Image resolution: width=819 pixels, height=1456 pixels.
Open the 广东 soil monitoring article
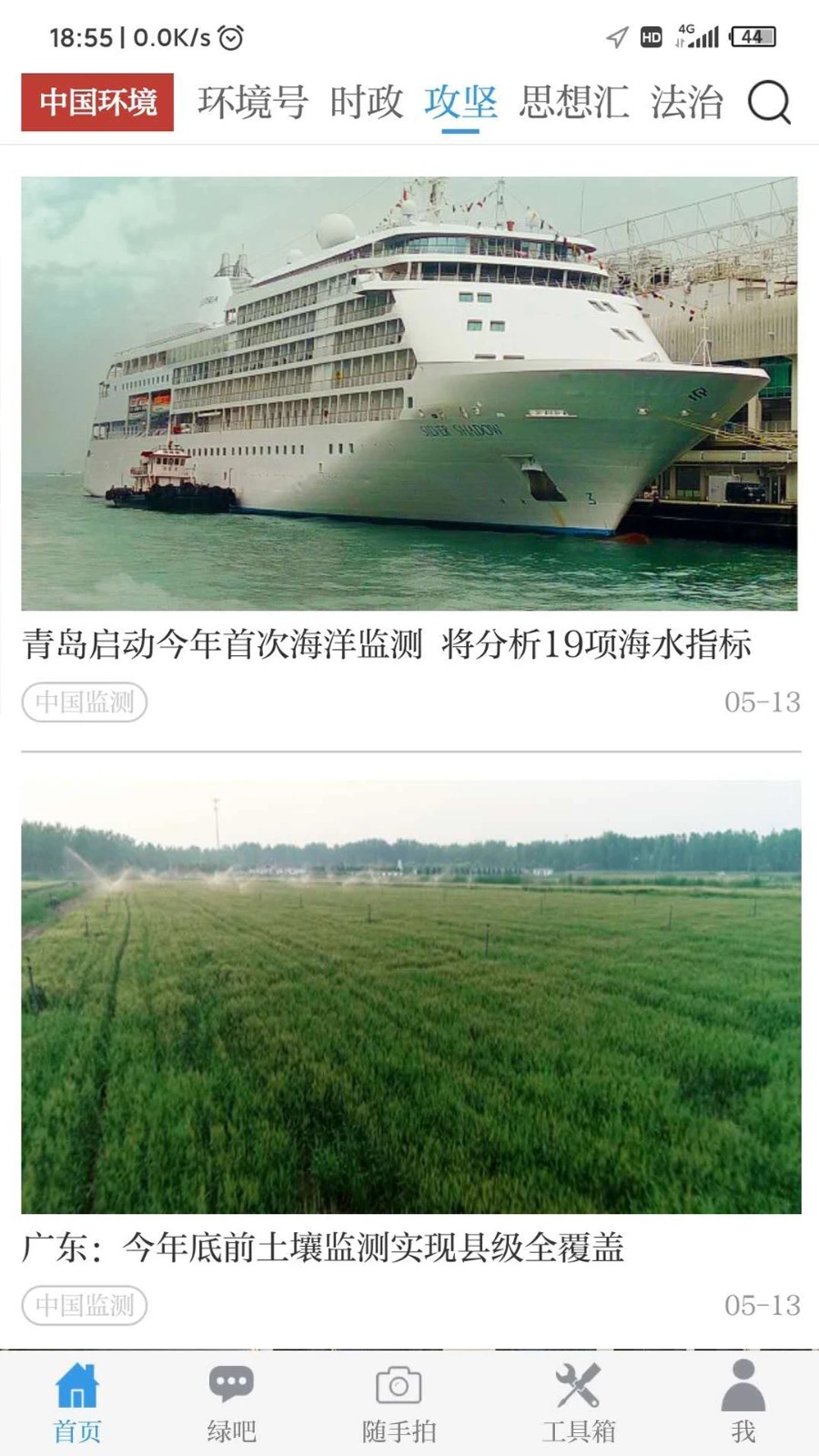(x=323, y=1248)
